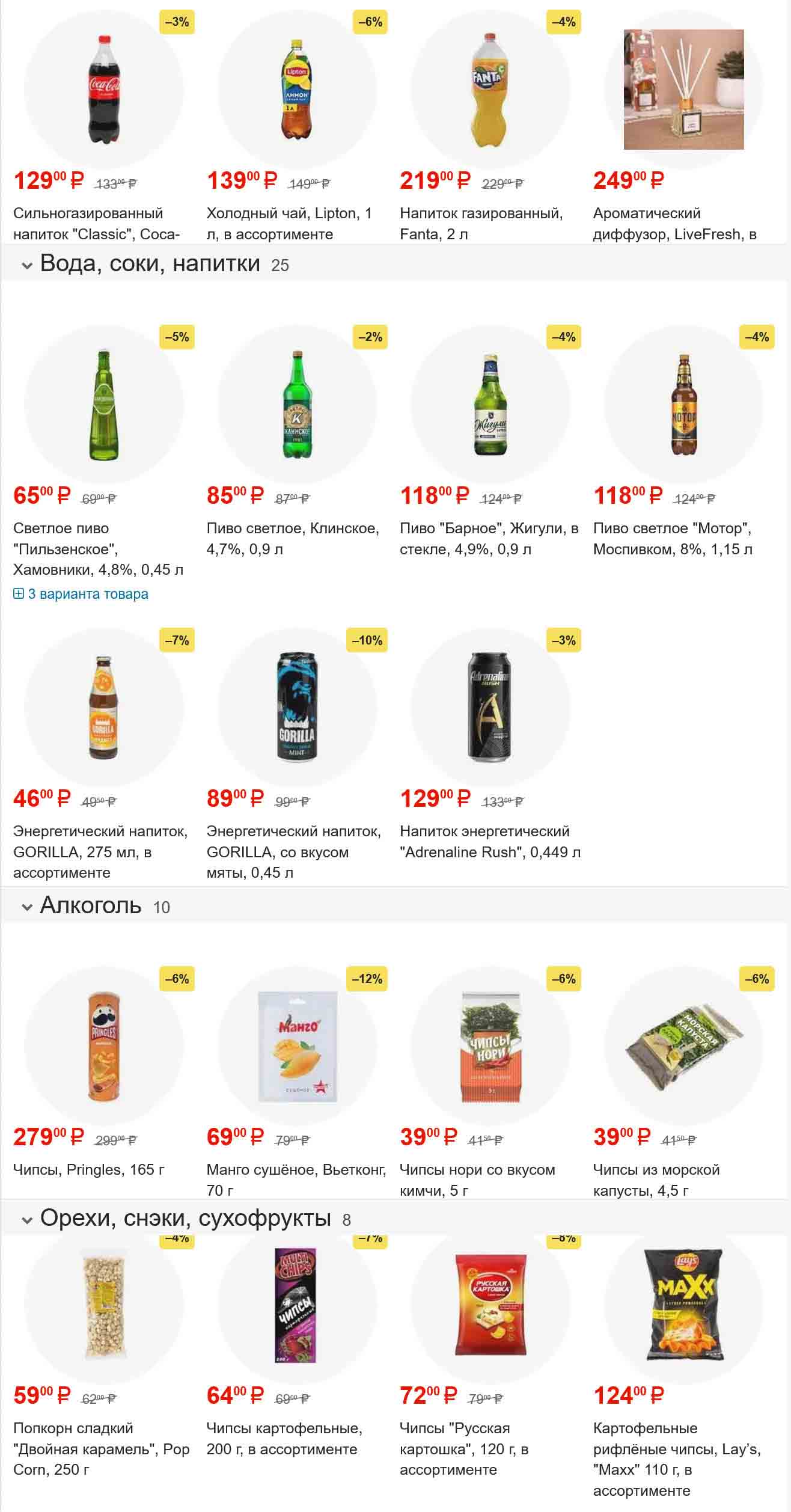Open the GORILLA 275 мл energy drink

click(x=103, y=708)
